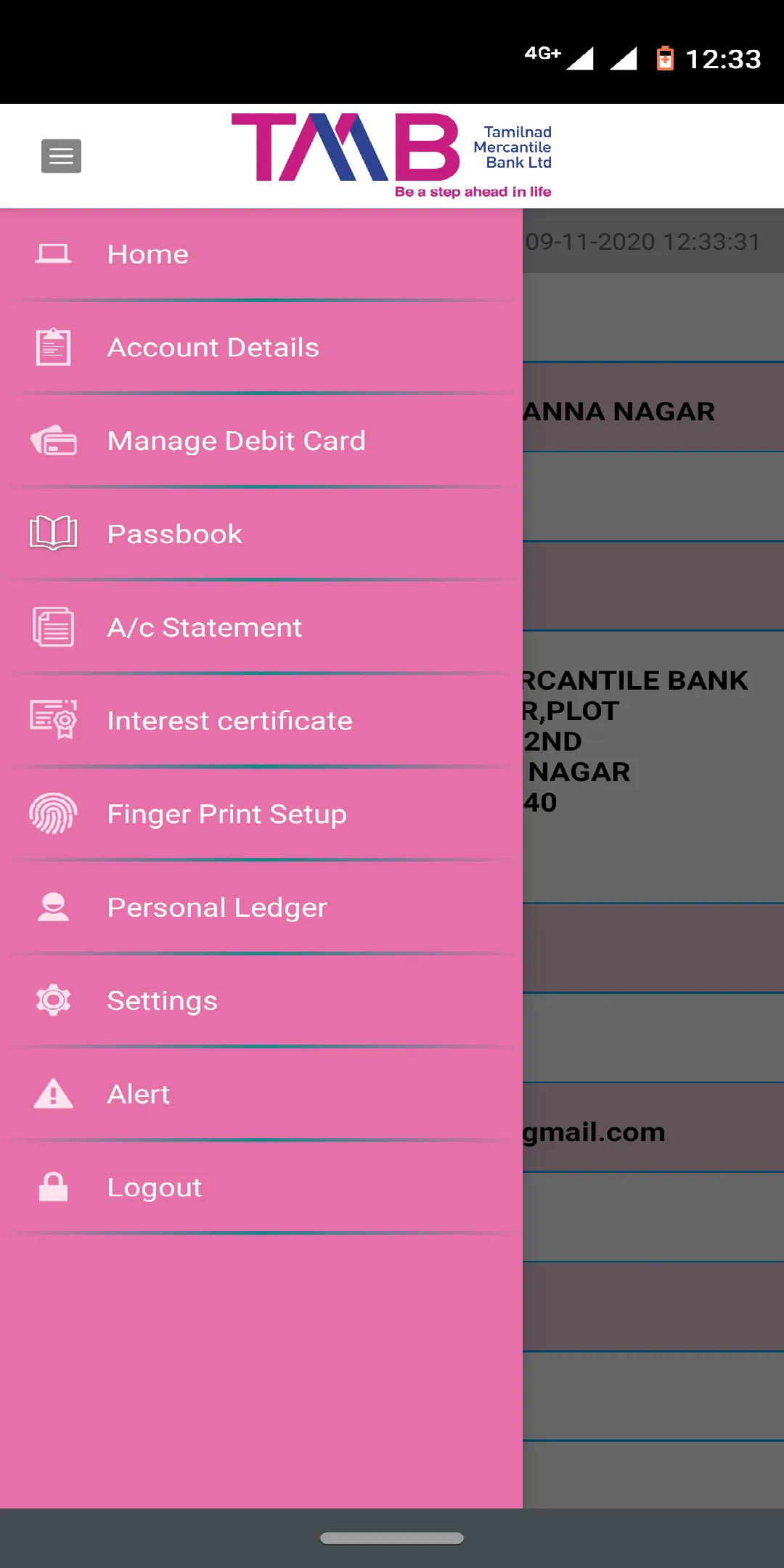Open Interest certificate option
Screen dimensions: 784x1568
231,720
